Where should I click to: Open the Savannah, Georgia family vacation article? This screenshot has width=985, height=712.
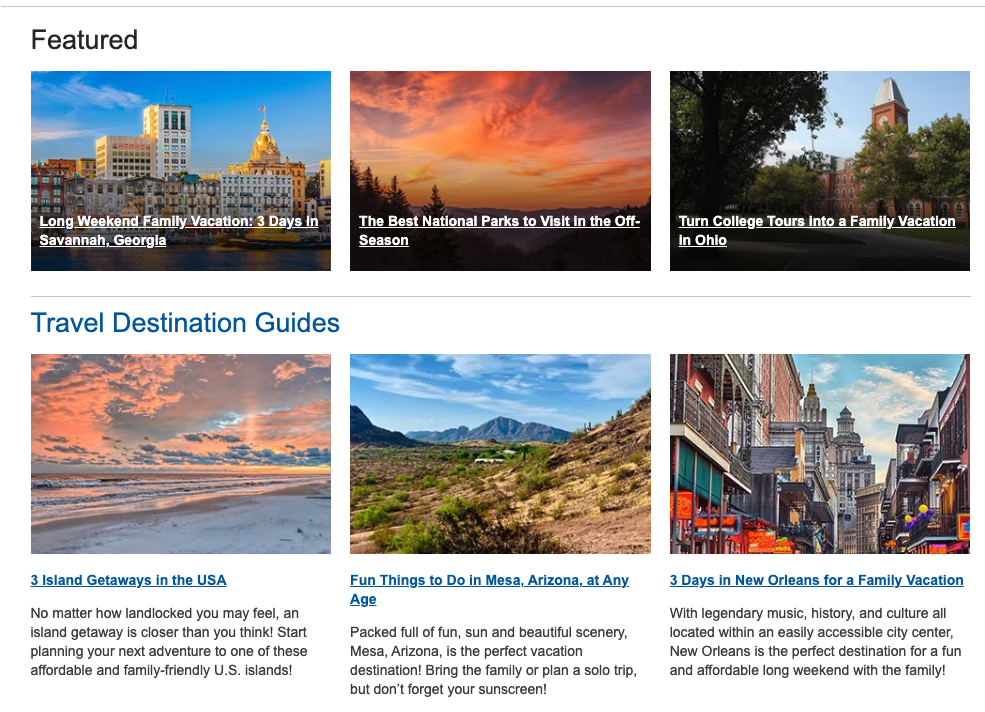pyautogui.click(x=178, y=231)
